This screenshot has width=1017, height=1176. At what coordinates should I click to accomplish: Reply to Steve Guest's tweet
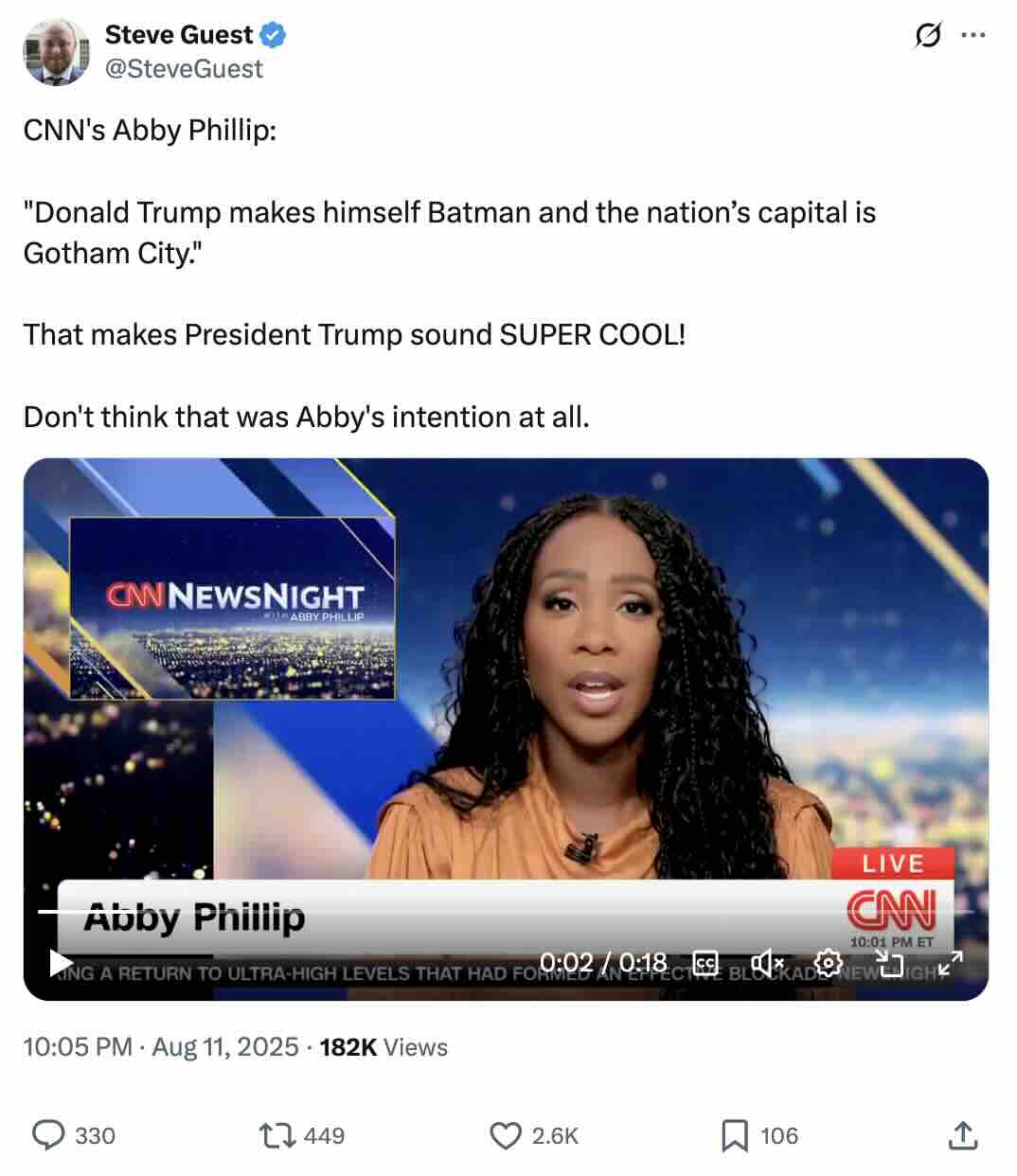[49, 1135]
